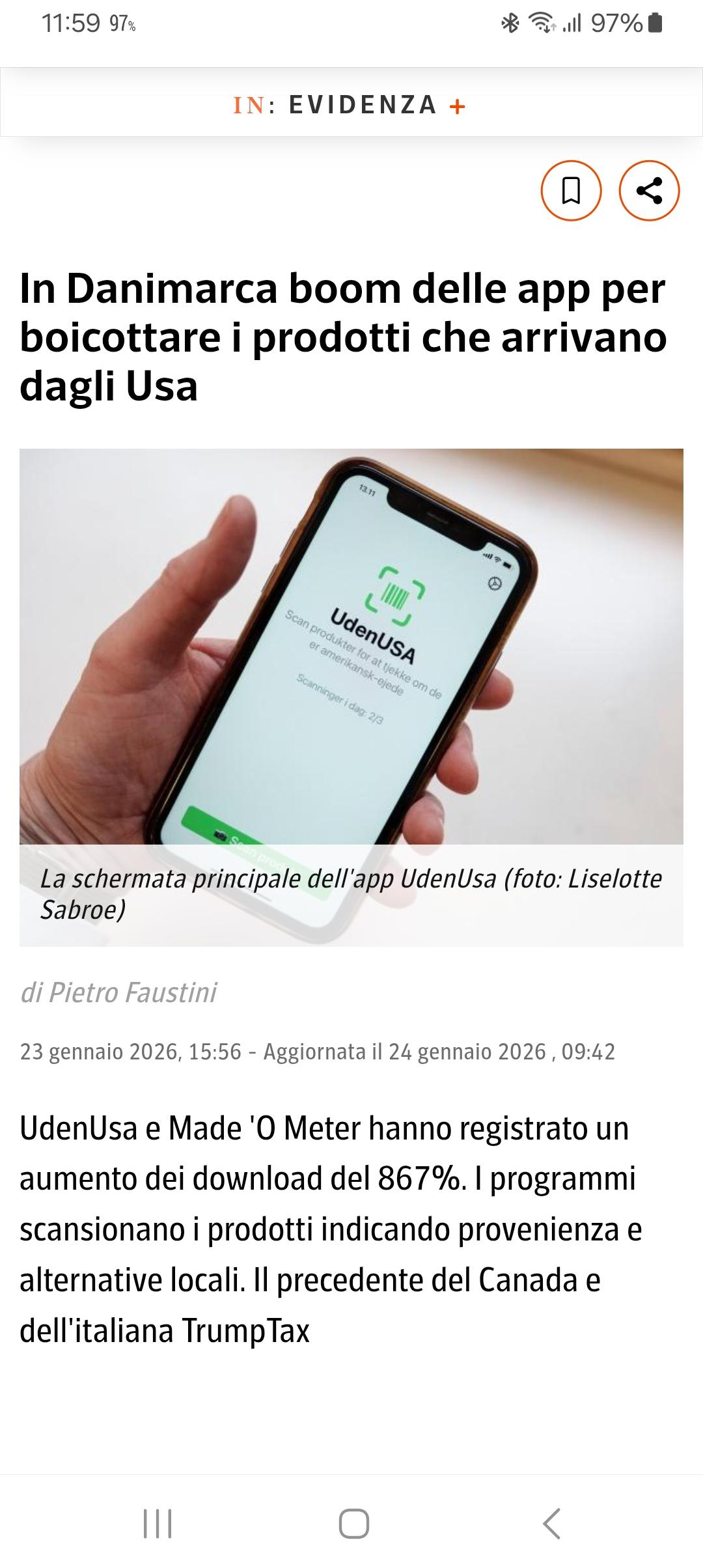Go to the home screen

pos(353,1524)
